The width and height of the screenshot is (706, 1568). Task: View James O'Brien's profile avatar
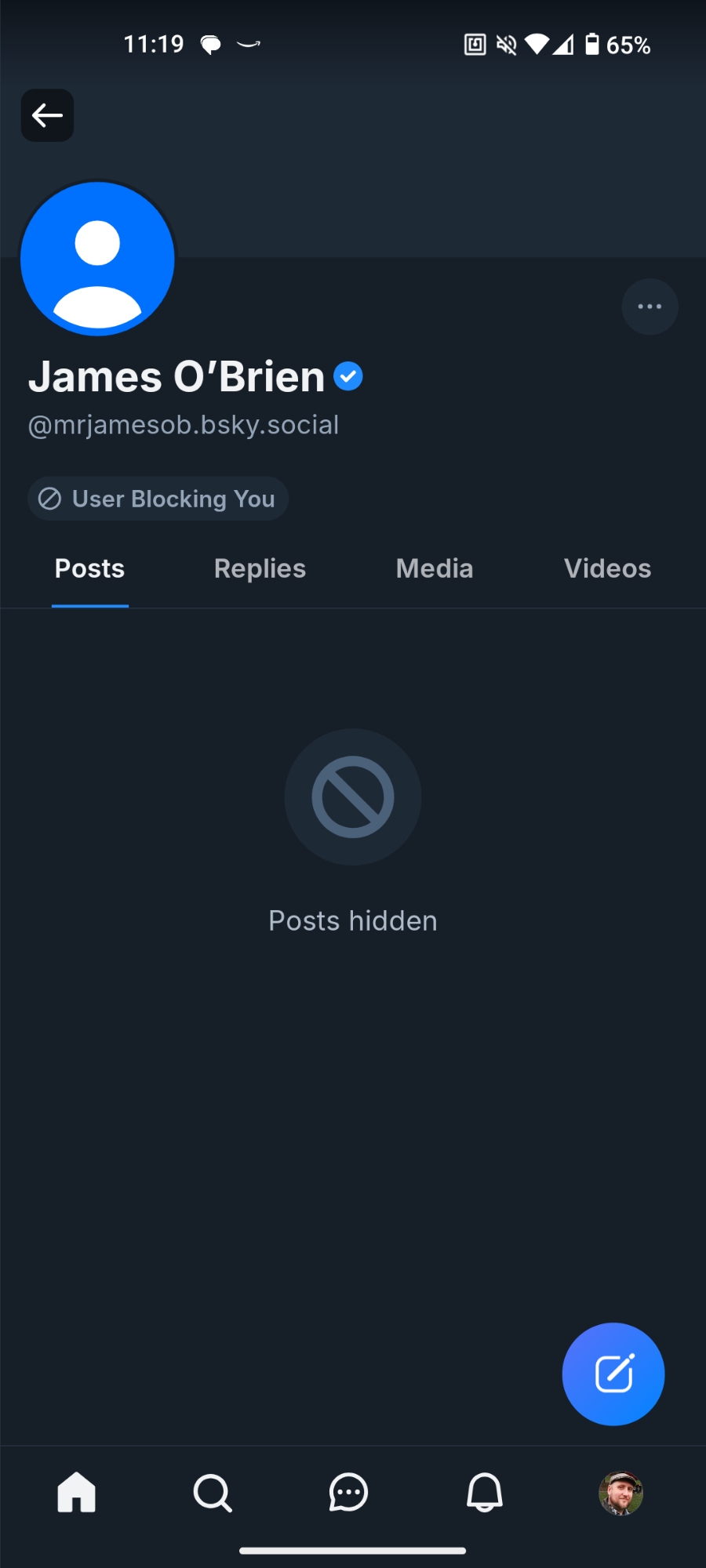[x=97, y=259]
